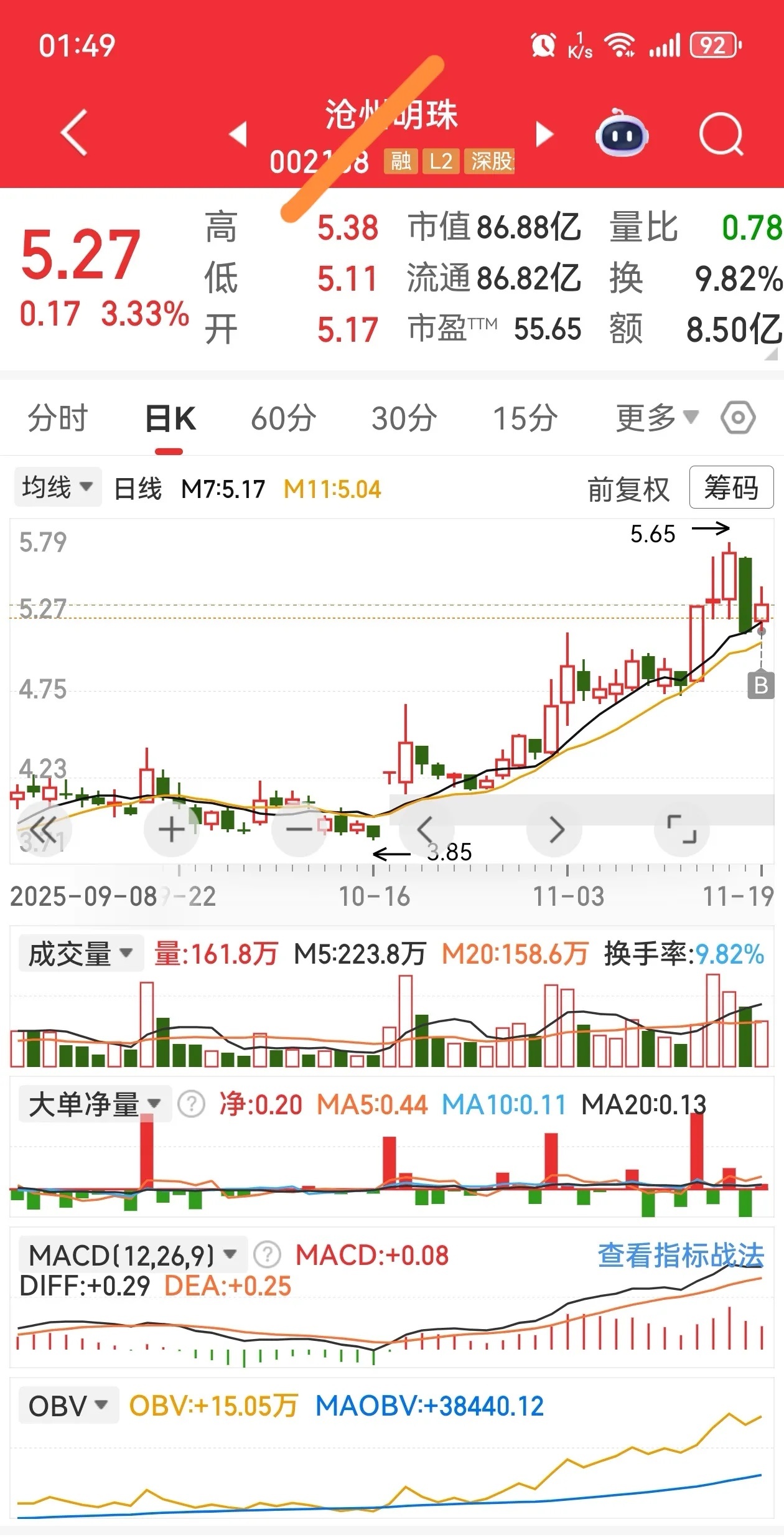Change the 前复权 adjustment mode
The image size is (784, 1537).
628,489
